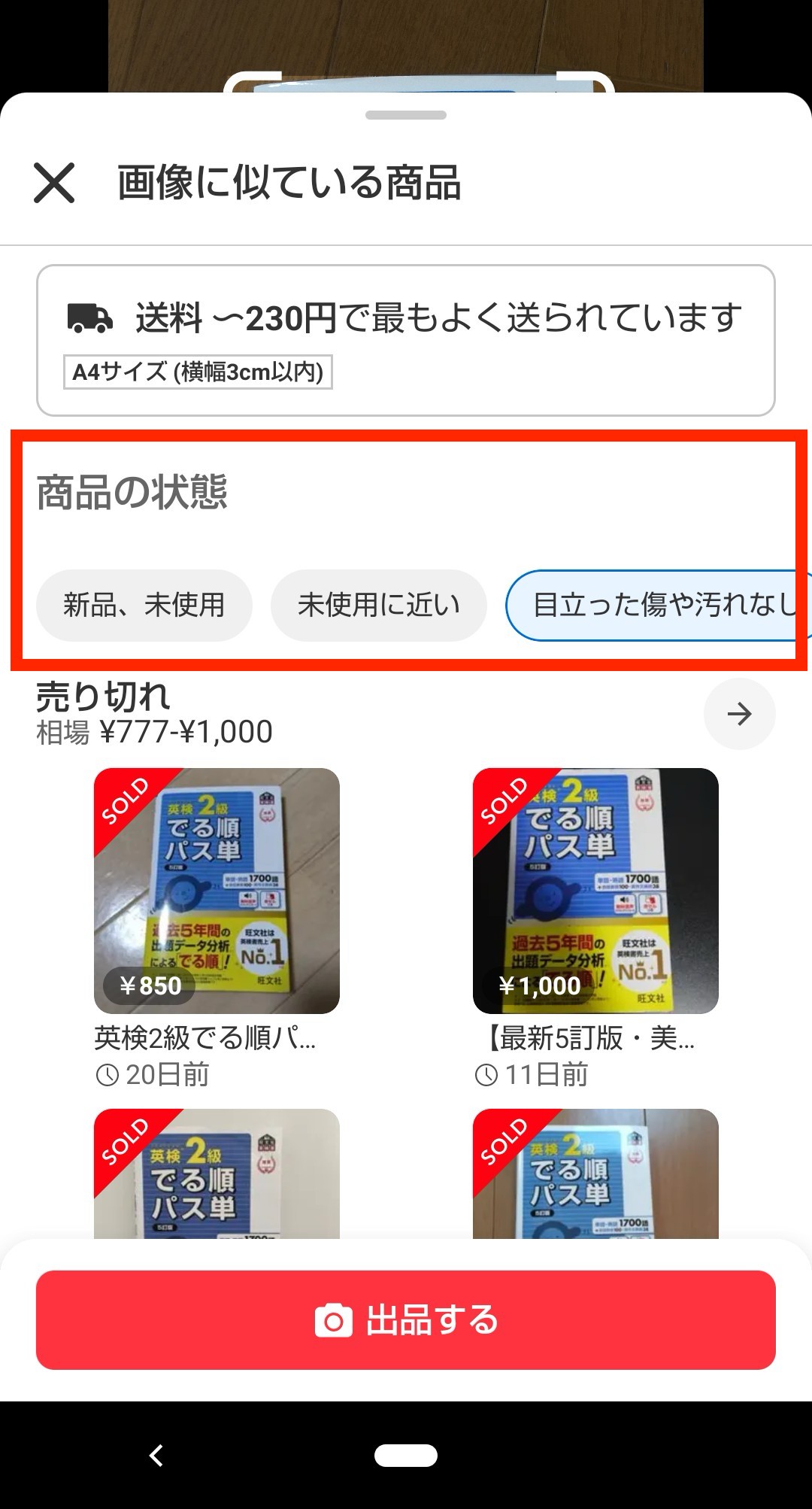Open the 送料 〜230円 shipping info card

coord(406,340)
